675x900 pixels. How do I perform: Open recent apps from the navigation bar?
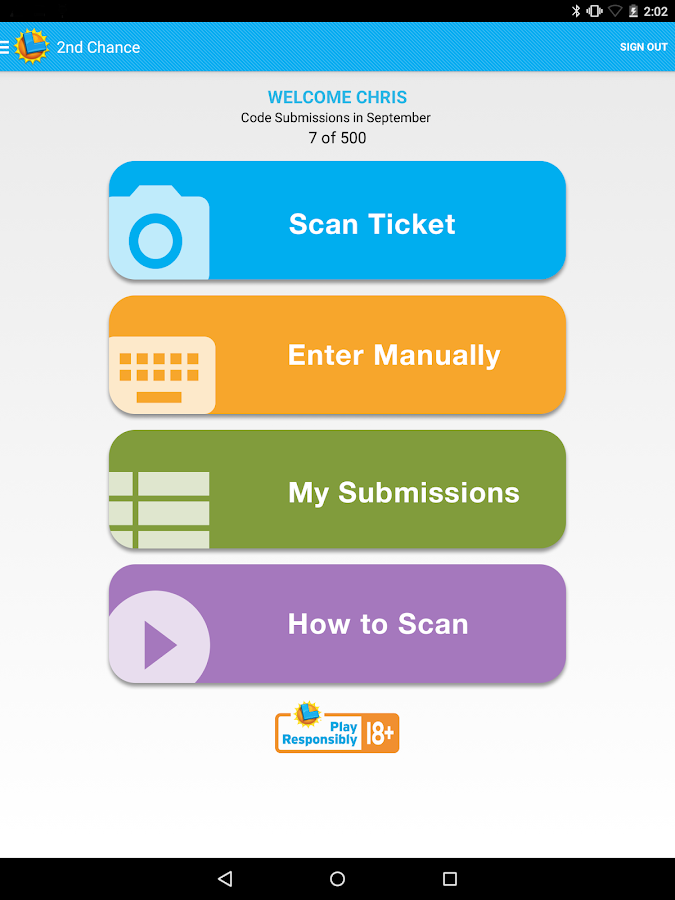point(450,879)
